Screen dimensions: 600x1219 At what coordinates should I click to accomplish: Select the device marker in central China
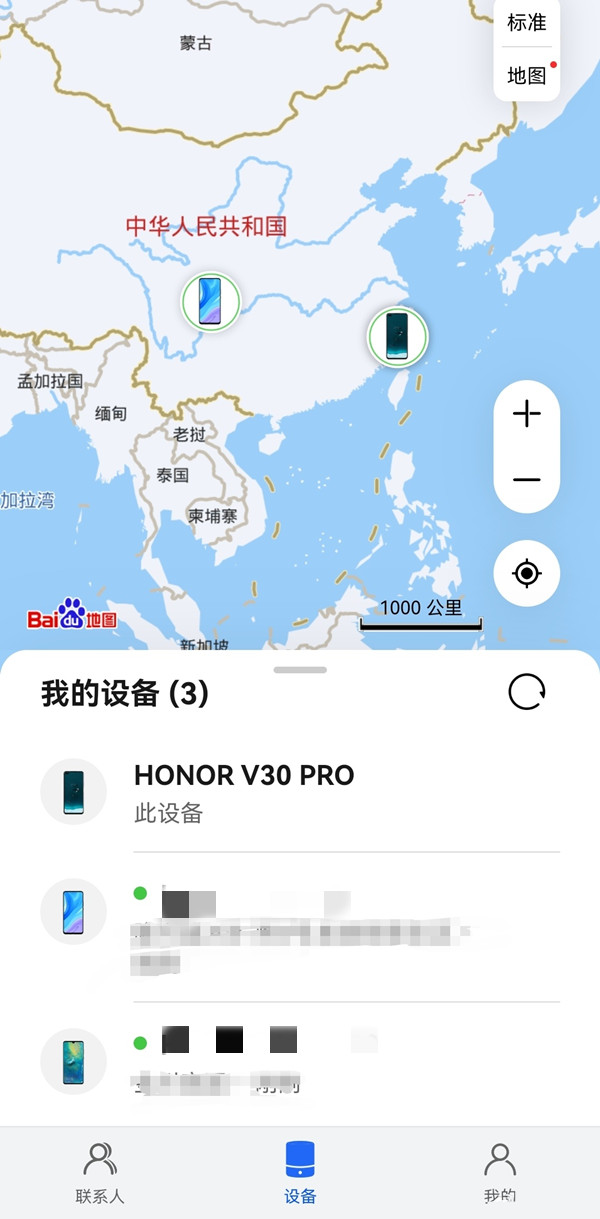tap(211, 301)
